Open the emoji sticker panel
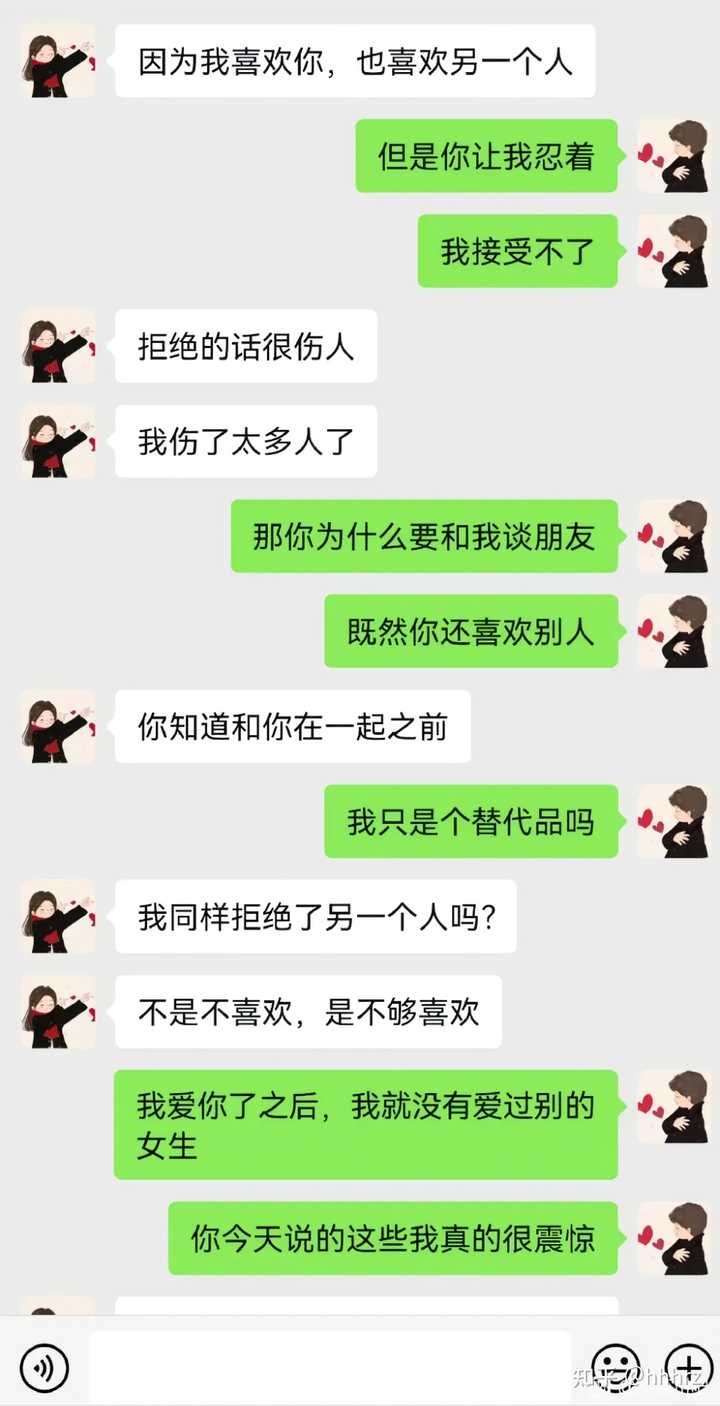720x1406 pixels. pos(616,1367)
